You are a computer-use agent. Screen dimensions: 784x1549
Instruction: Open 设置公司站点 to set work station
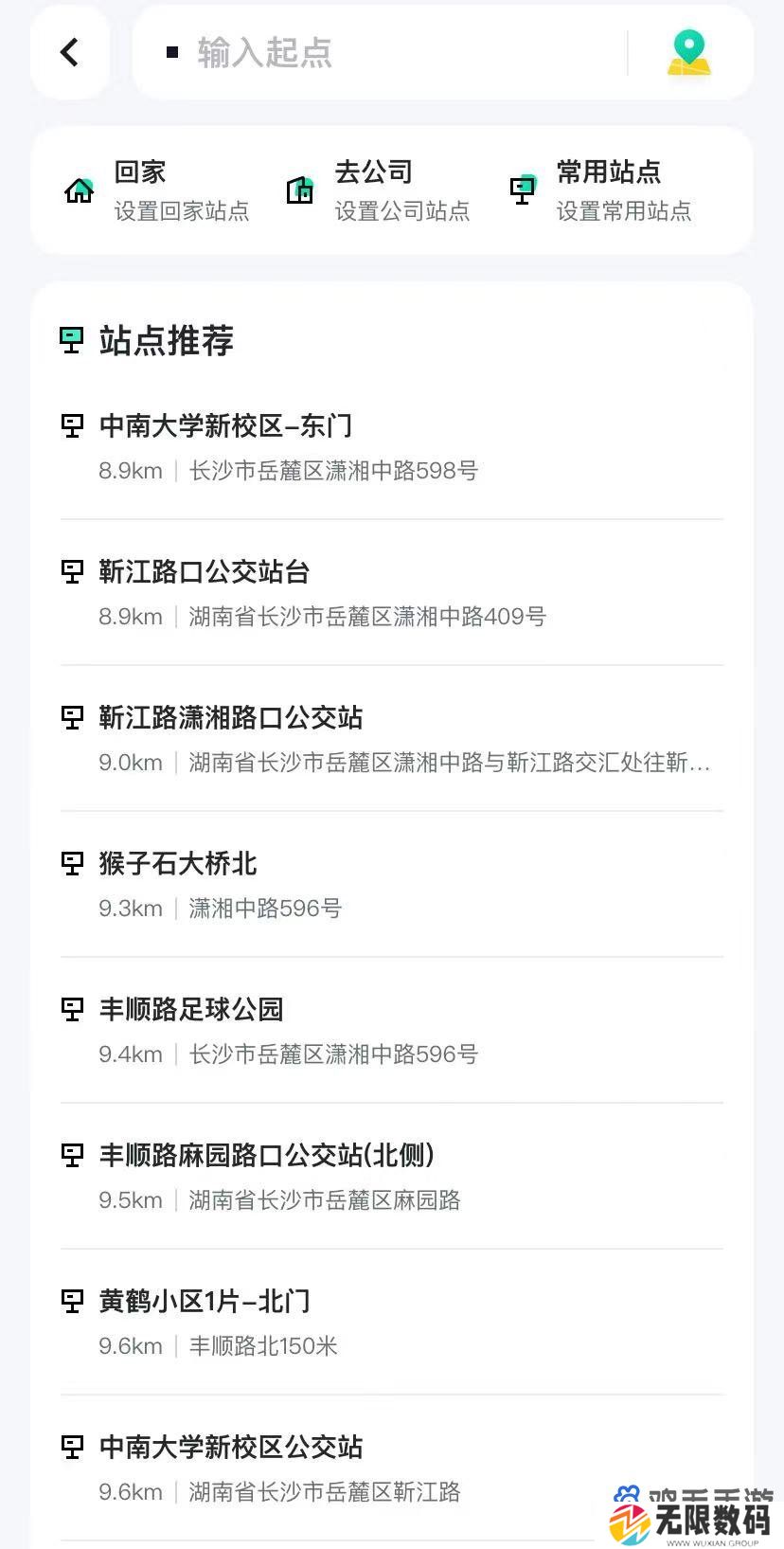coord(403,212)
